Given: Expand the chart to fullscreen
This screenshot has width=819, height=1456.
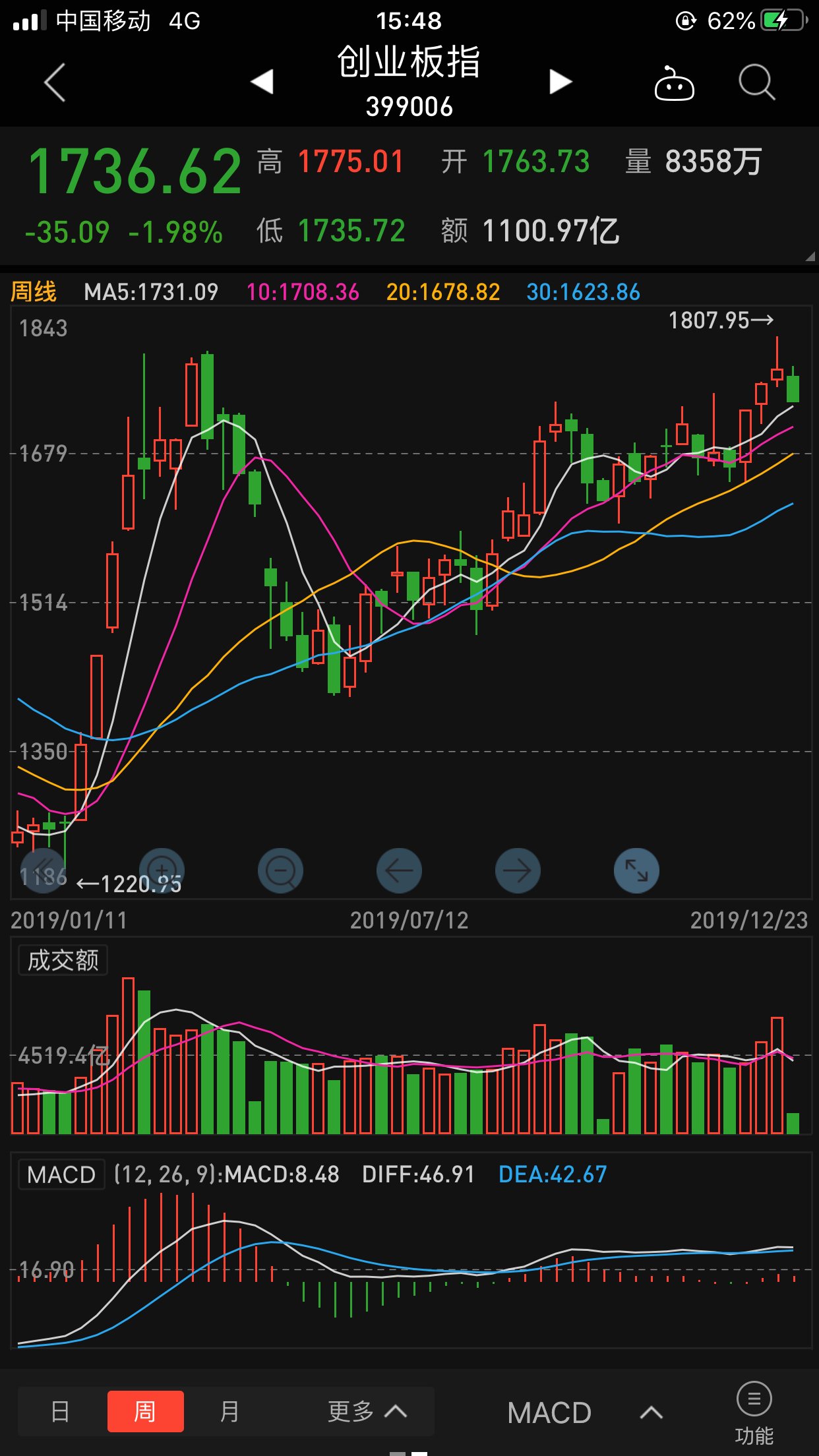Looking at the screenshot, I should (x=636, y=870).
